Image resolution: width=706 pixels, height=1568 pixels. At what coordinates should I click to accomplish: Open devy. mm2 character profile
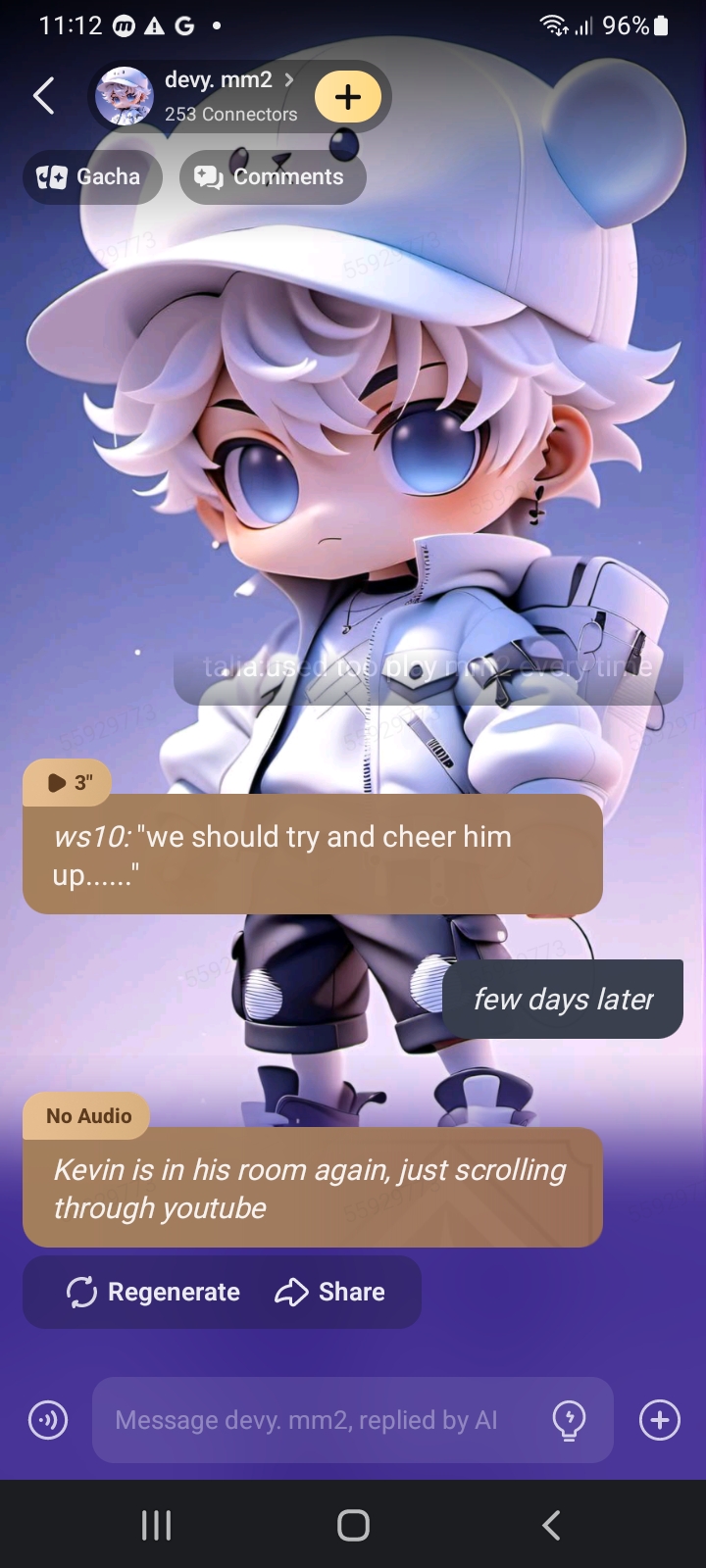point(218,96)
